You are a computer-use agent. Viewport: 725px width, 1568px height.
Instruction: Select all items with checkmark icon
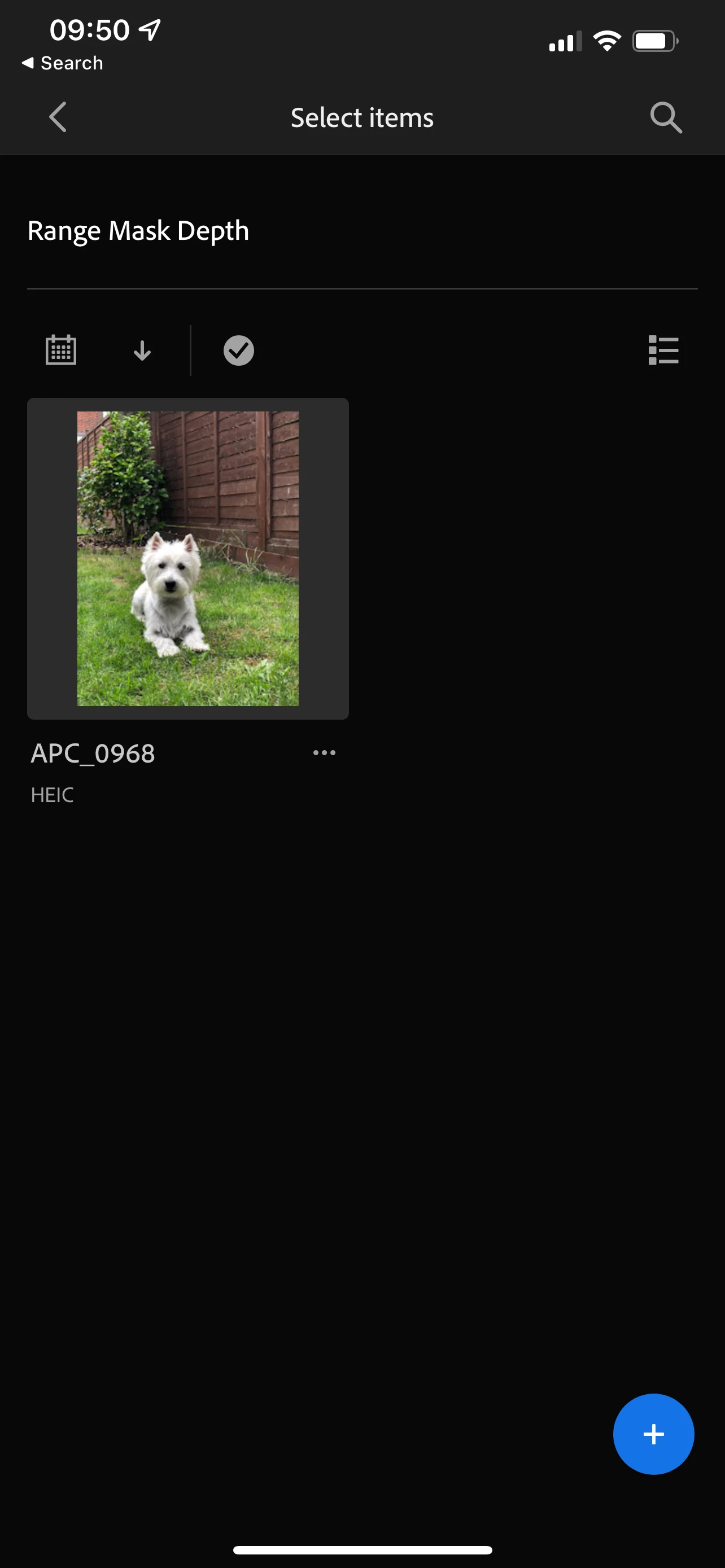(239, 351)
